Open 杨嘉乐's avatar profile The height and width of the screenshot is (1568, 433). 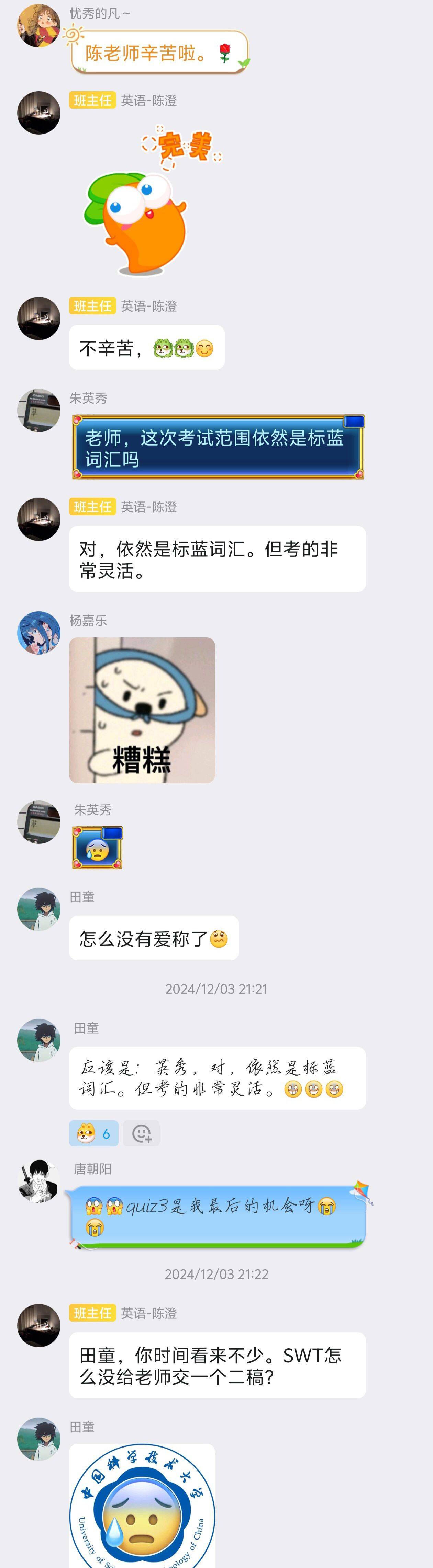tap(38, 633)
